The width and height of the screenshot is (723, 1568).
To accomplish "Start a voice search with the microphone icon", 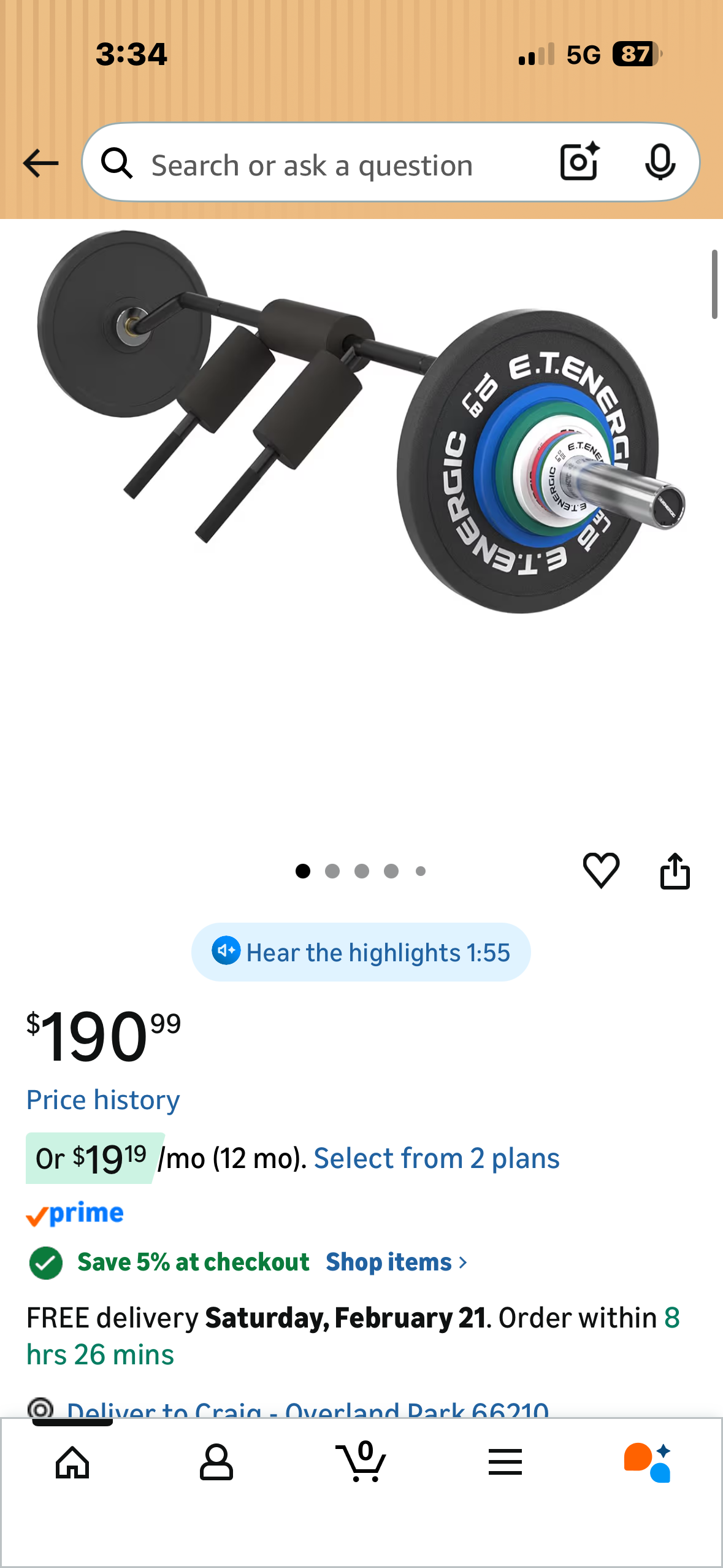I will click(x=660, y=163).
